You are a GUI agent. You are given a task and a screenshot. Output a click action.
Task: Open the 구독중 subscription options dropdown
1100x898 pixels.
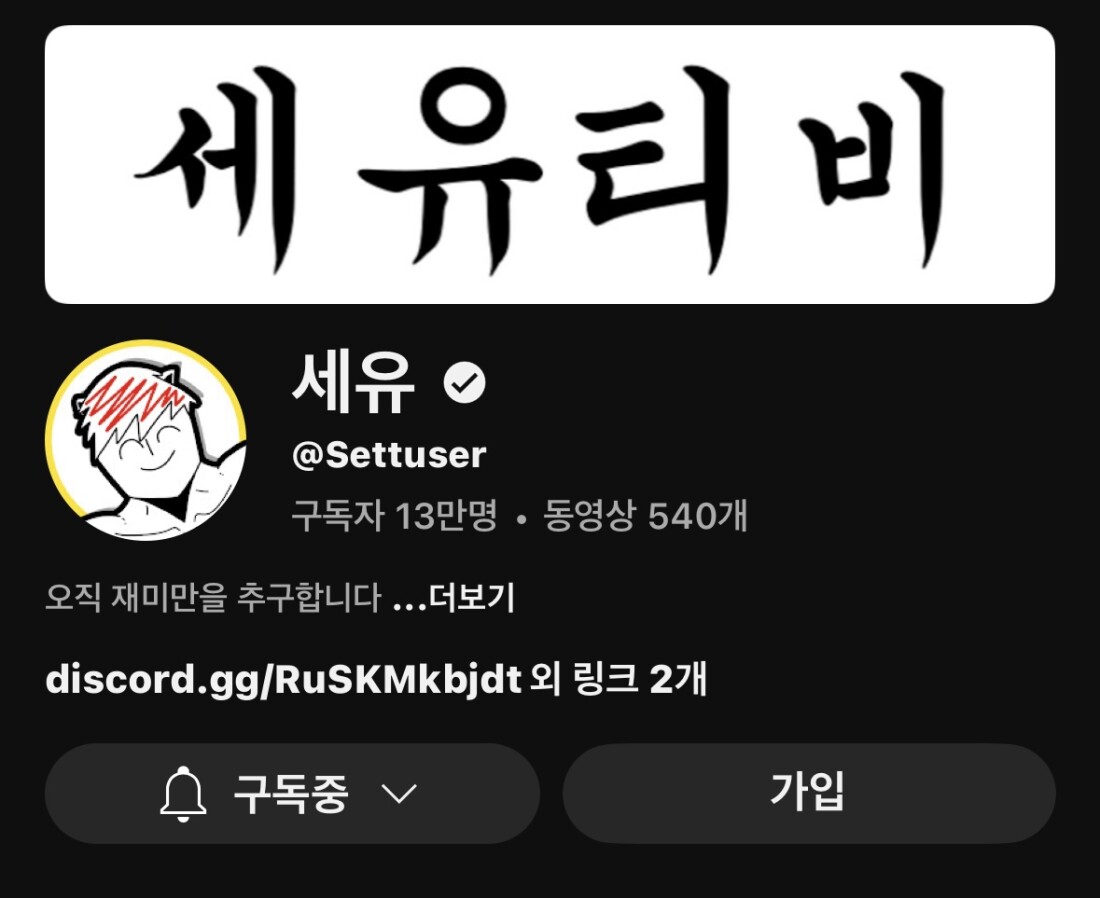292,794
